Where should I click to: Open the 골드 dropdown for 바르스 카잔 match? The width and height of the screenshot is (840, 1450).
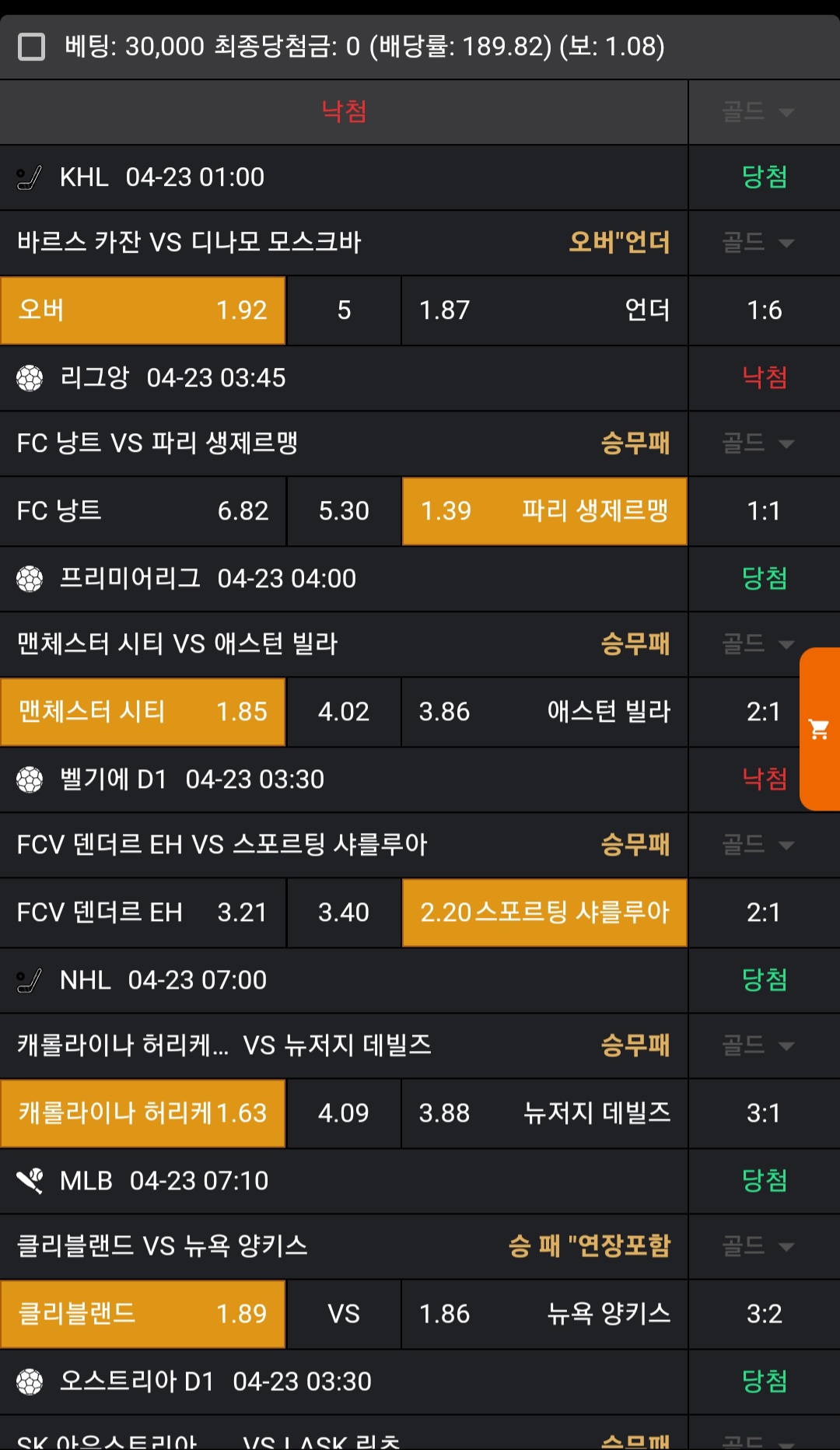pos(758,243)
